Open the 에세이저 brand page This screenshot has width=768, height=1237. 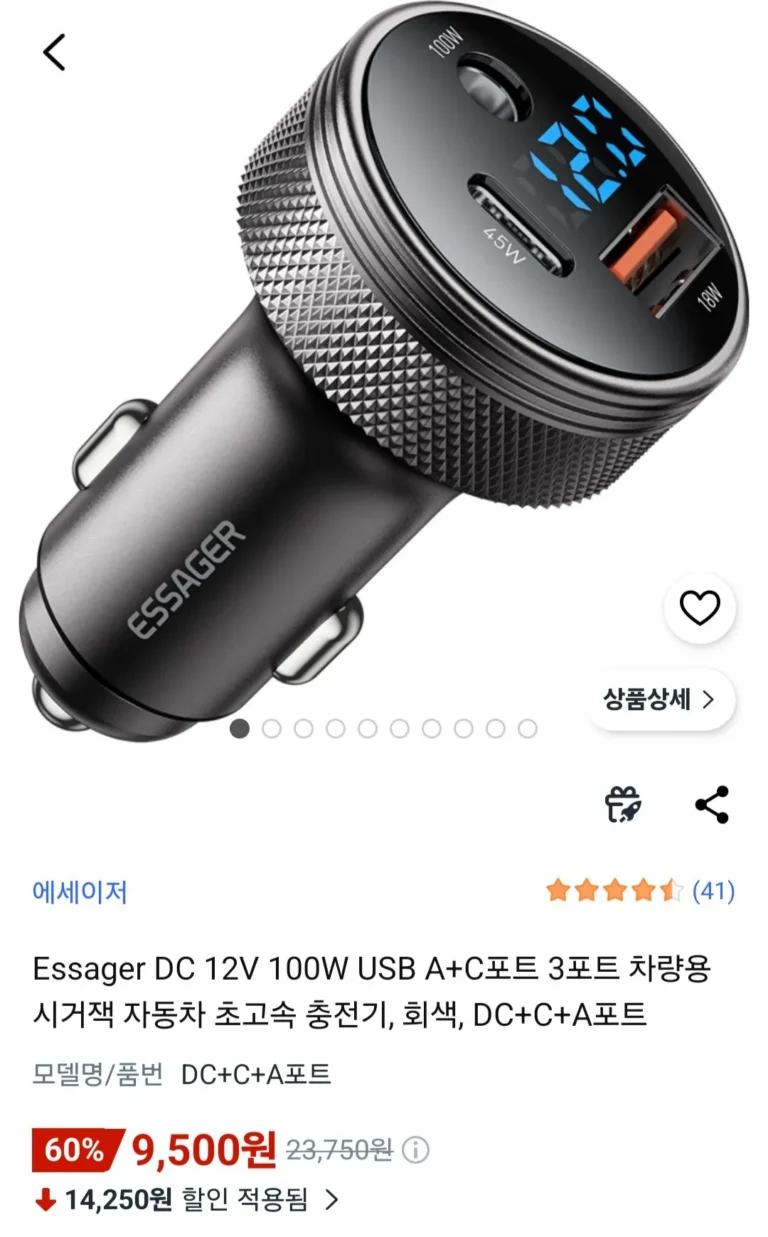coord(80,891)
